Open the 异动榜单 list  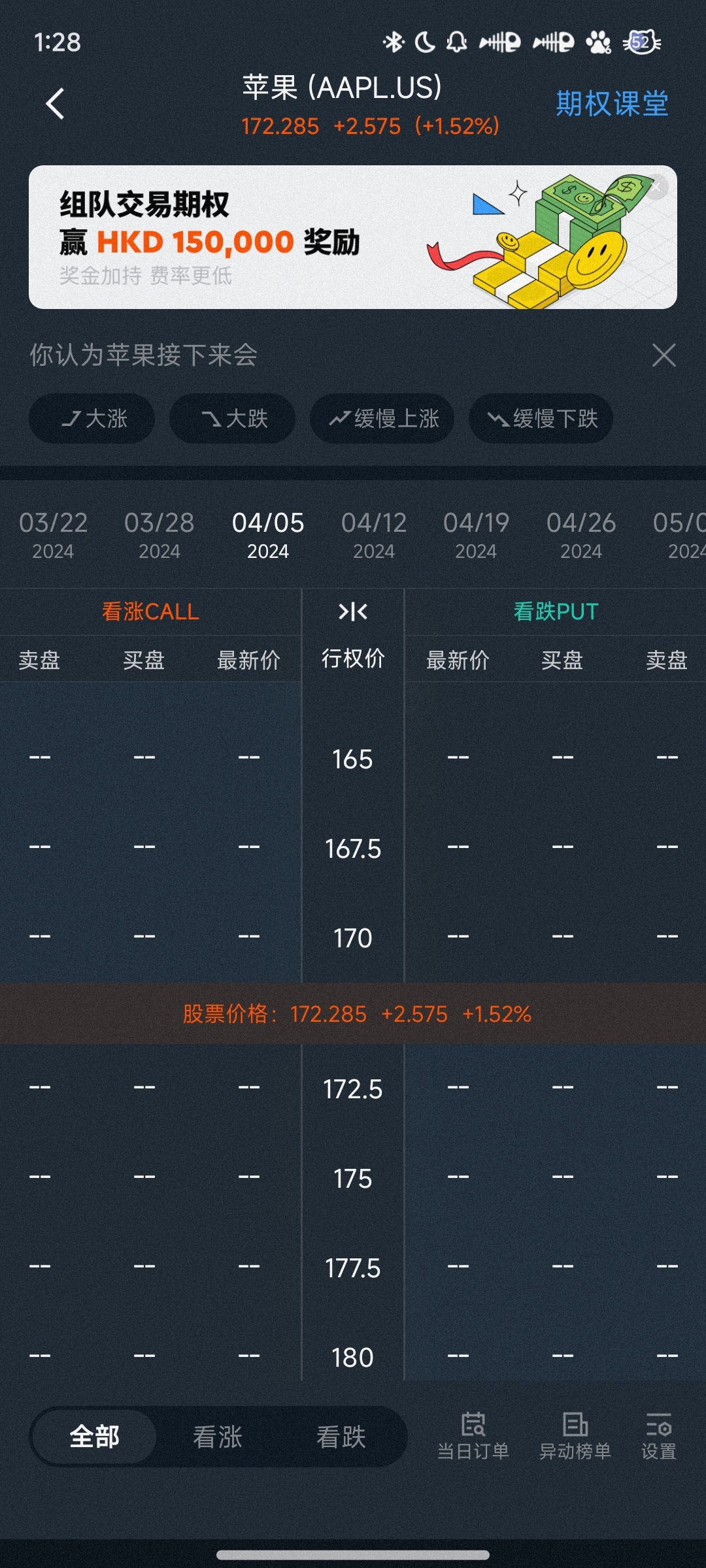(x=575, y=1436)
